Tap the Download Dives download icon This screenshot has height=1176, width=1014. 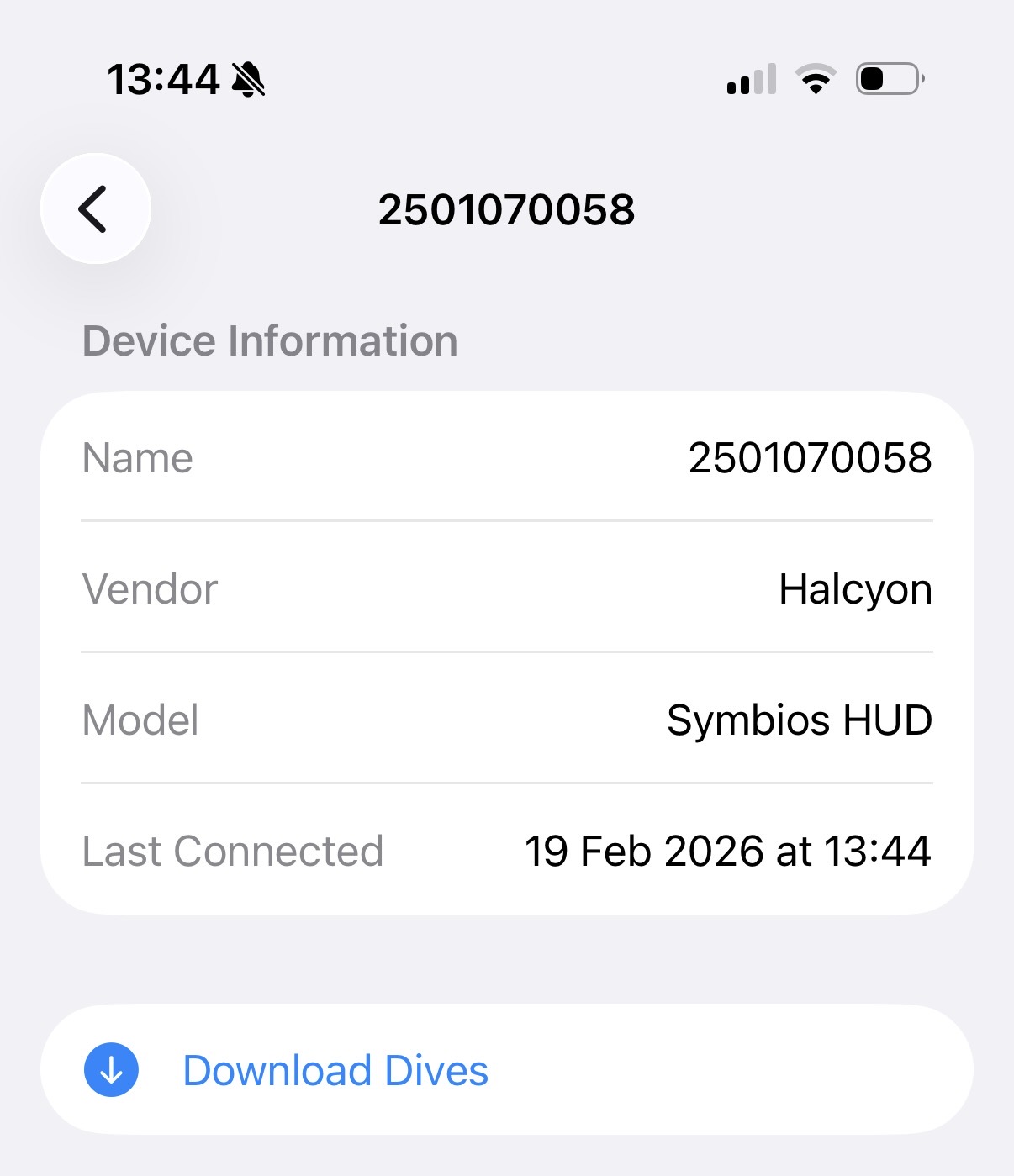pyautogui.click(x=110, y=1070)
